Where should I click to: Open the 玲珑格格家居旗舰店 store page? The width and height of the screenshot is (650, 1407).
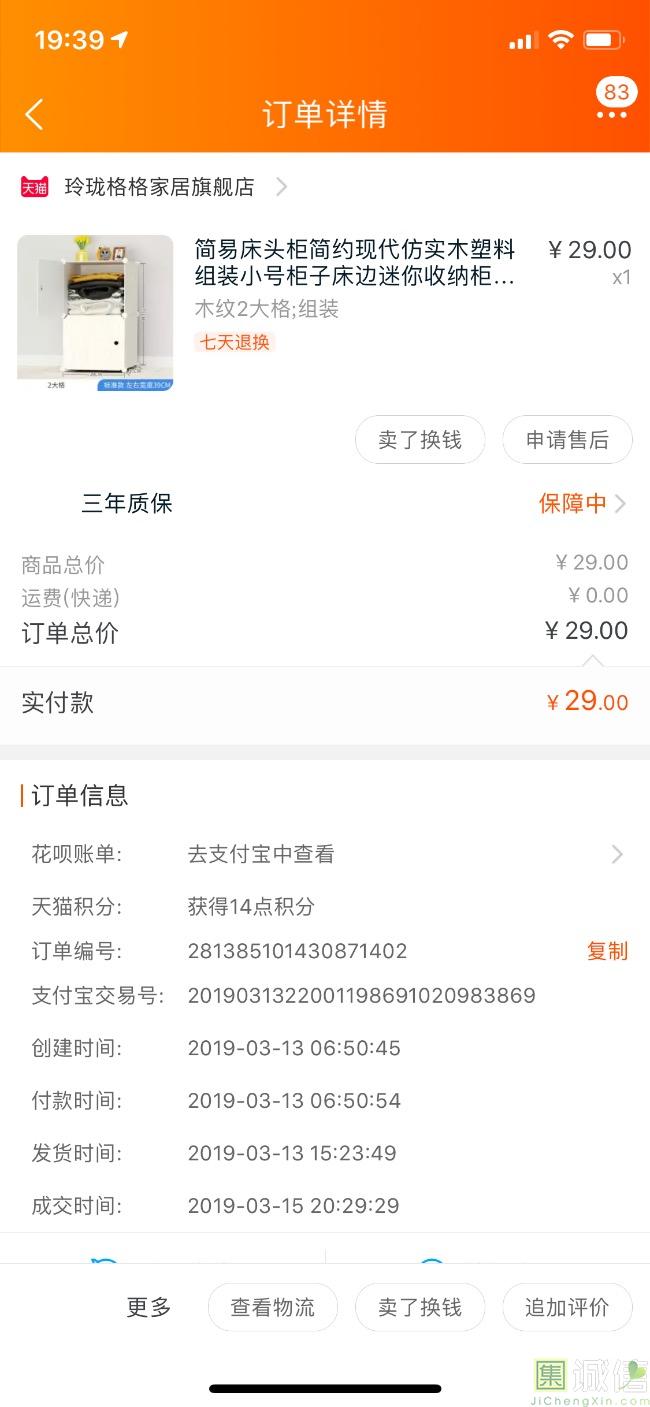pos(158,187)
